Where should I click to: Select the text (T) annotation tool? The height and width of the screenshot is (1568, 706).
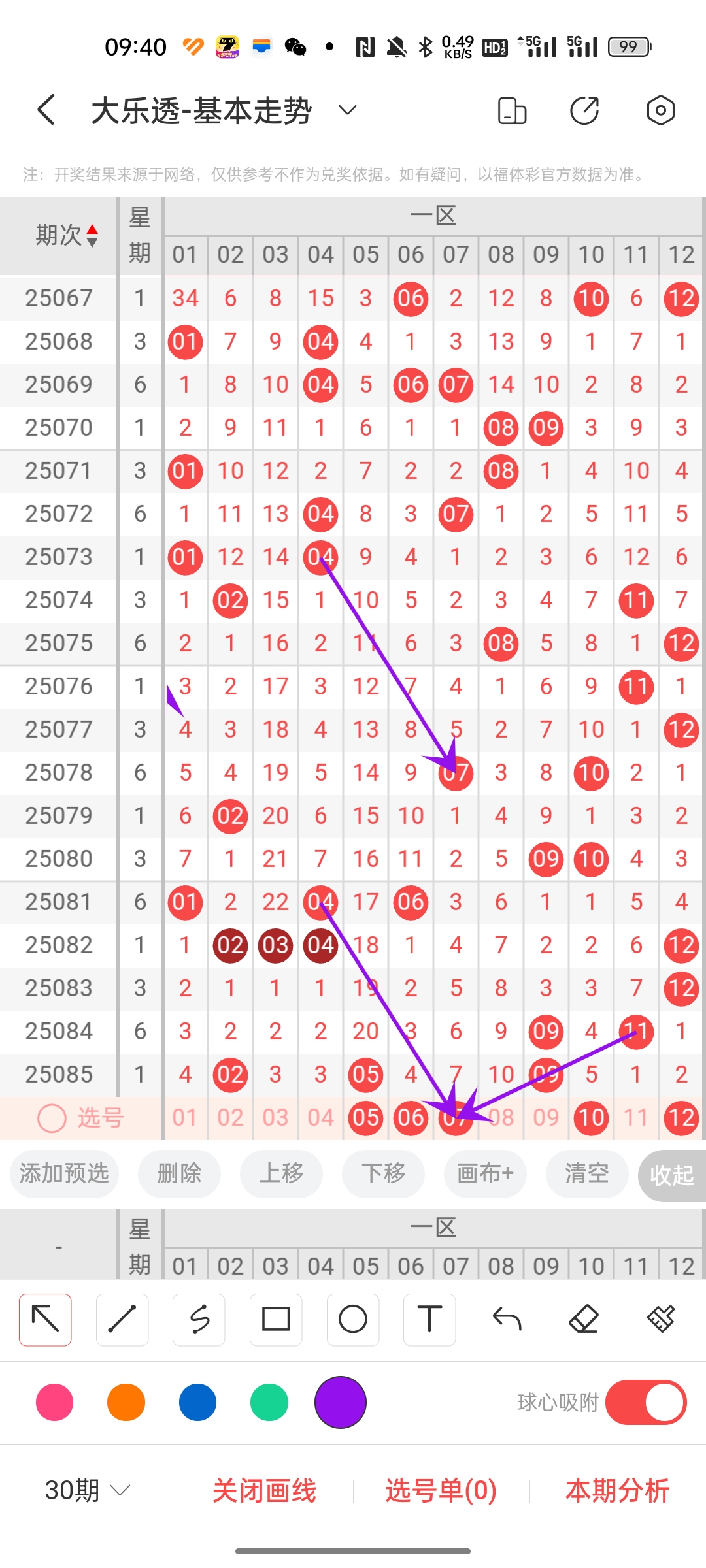click(x=429, y=1319)
